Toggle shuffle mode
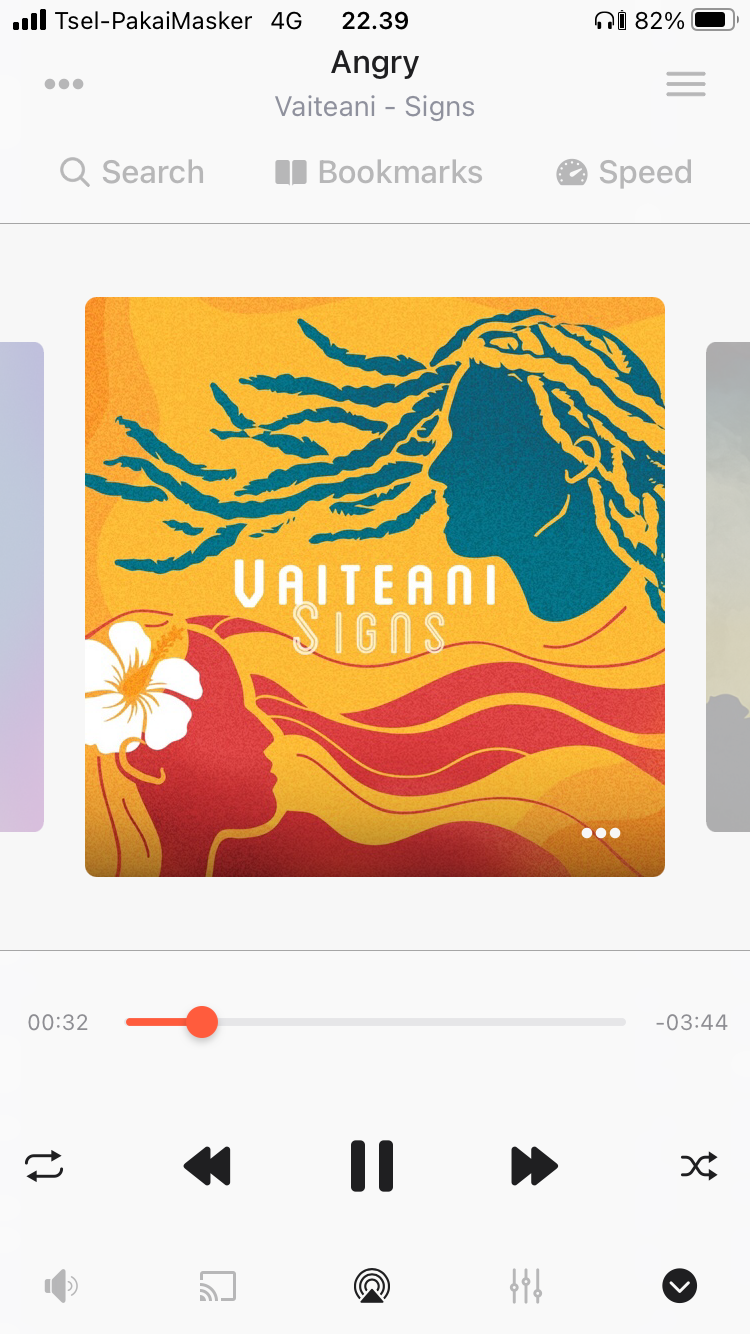 tap(699, 1166)
